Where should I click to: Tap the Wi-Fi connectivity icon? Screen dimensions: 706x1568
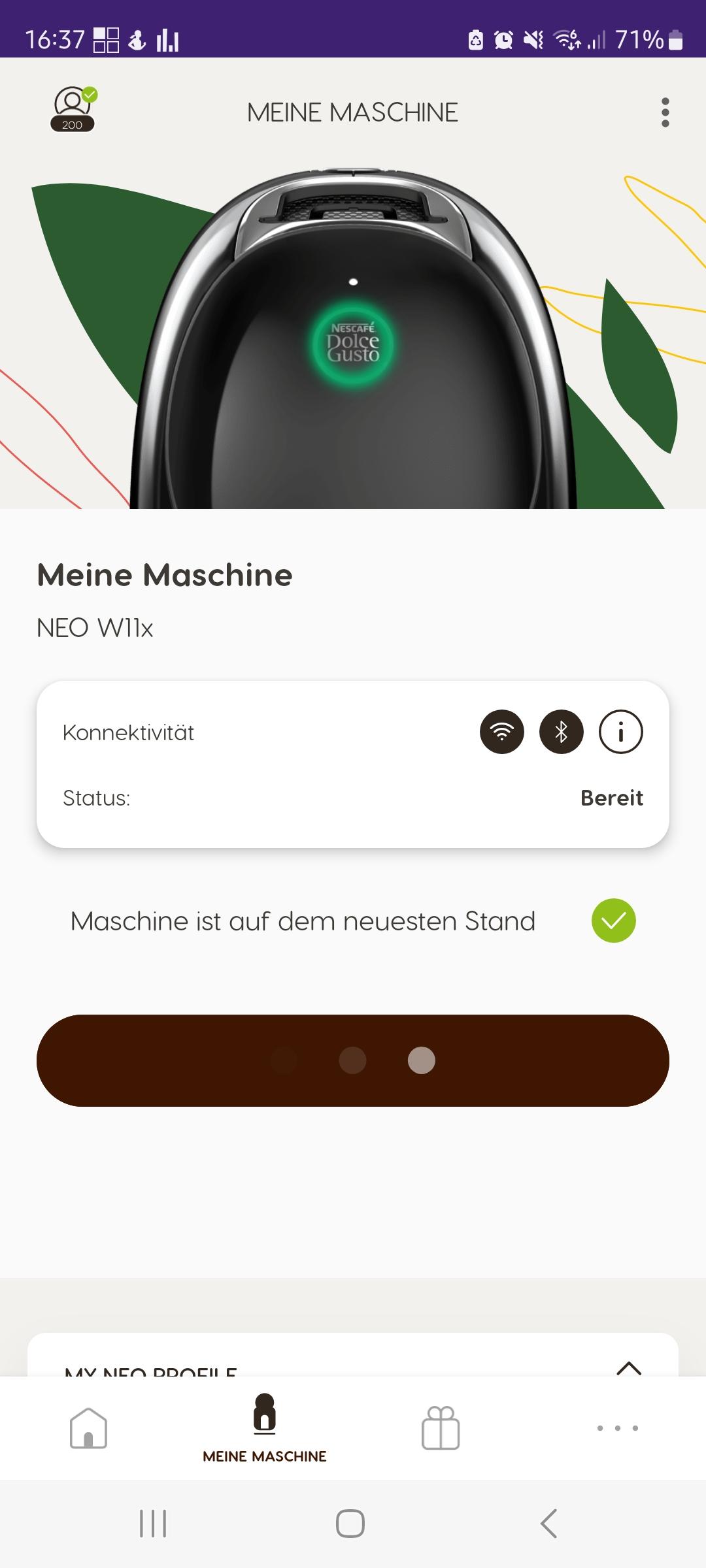(x=501, y=732)
